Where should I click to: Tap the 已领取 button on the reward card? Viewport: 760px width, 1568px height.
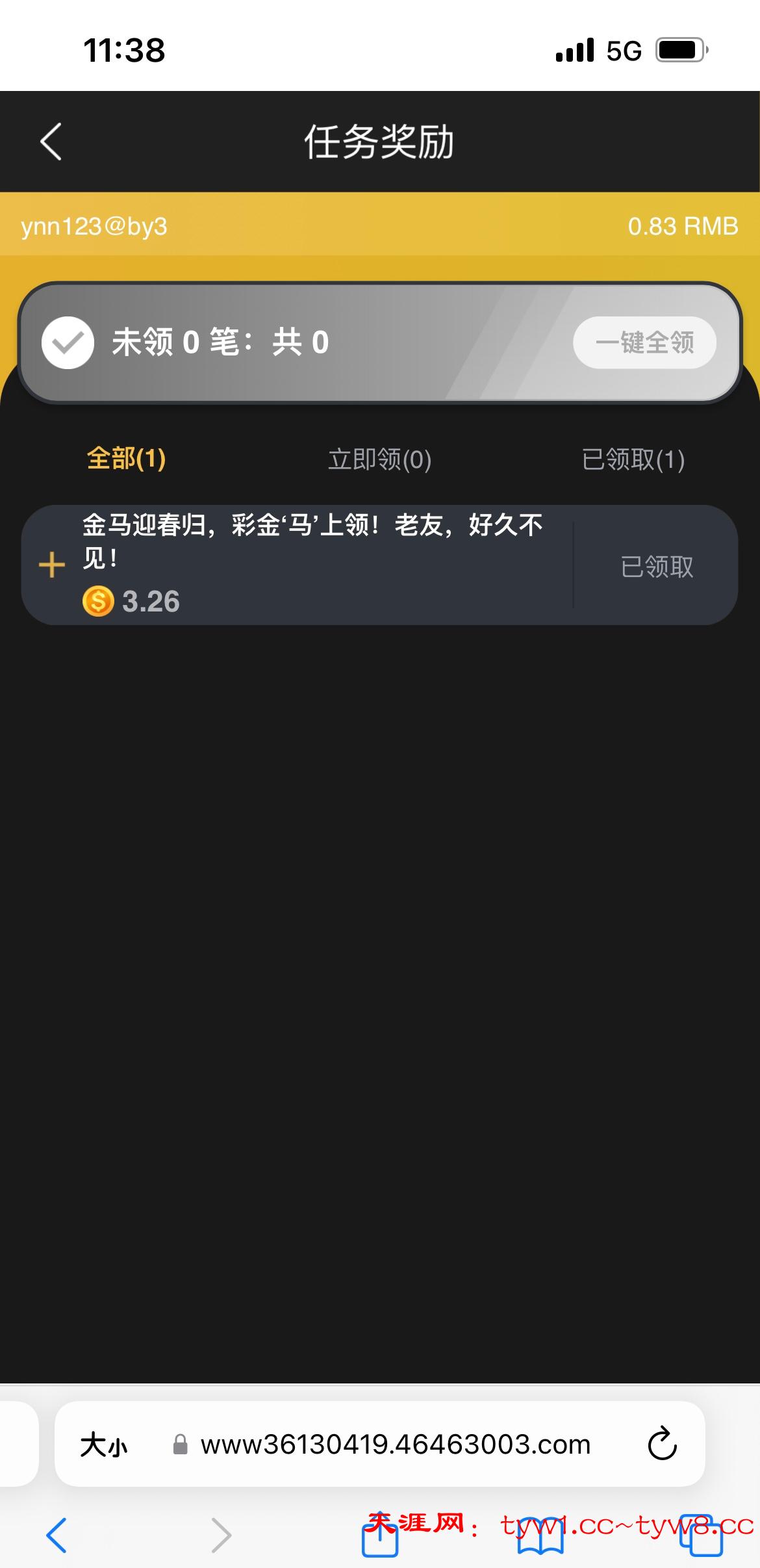[x=657, y=567]
